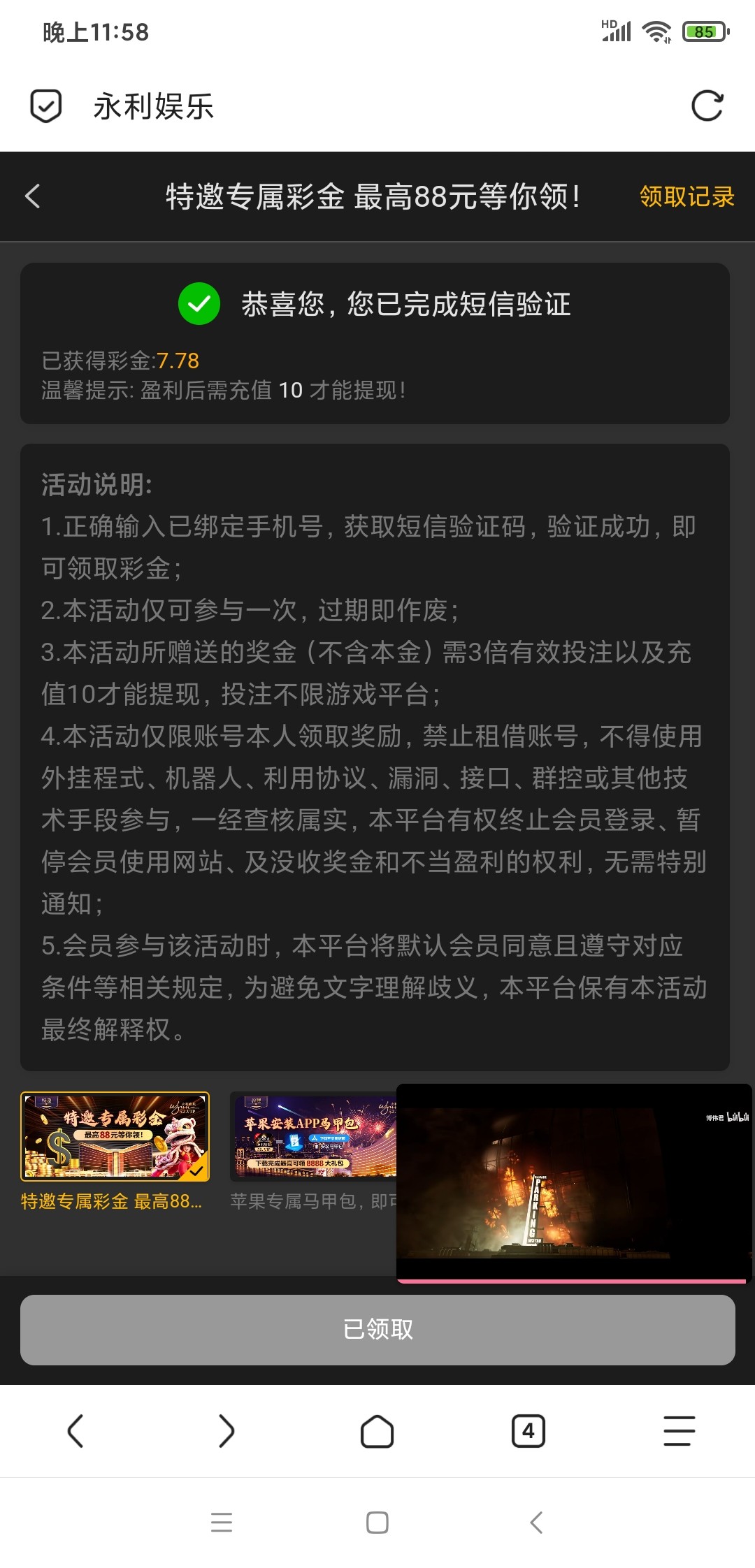Reload the page with the refresh icon
755x1568 pixels.
click(707, 106)
